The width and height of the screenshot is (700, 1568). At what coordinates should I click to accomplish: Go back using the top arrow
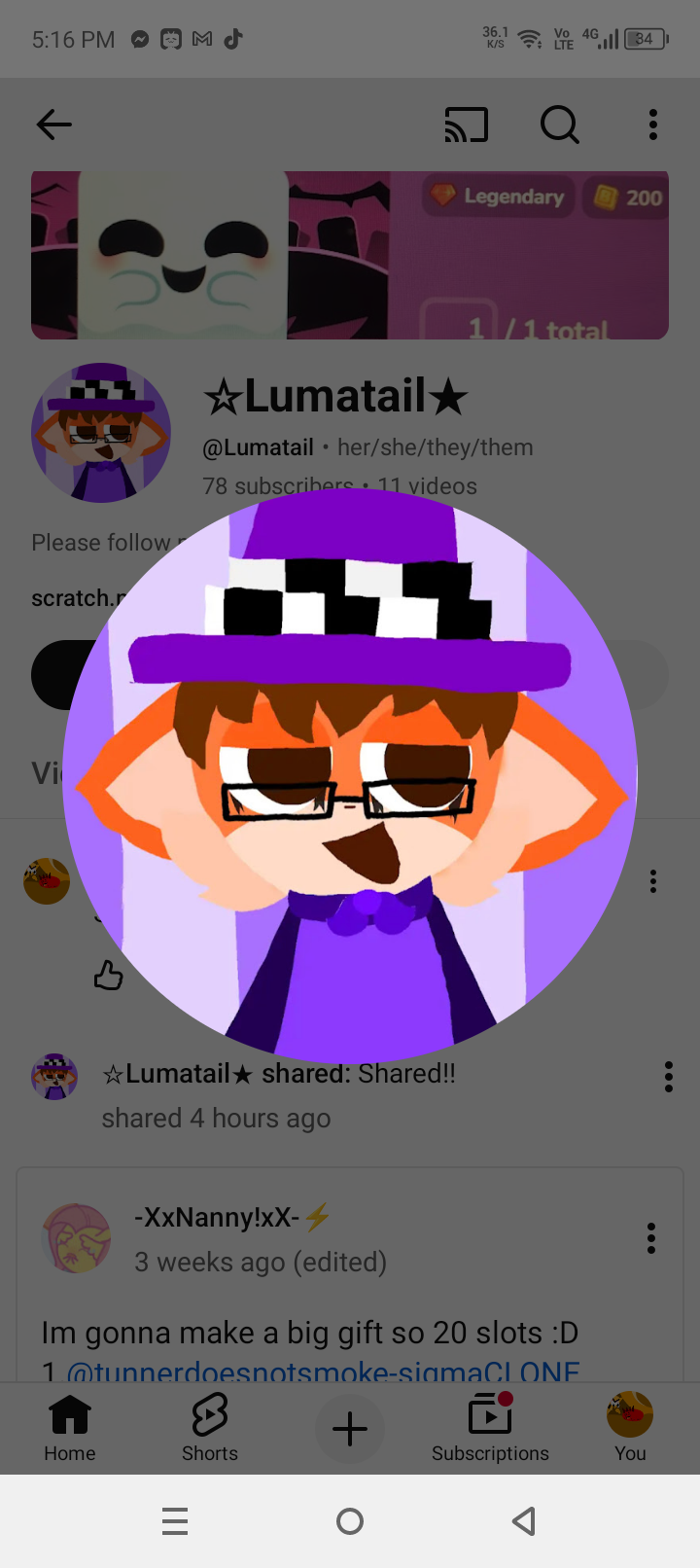click(x=54, y=125)
